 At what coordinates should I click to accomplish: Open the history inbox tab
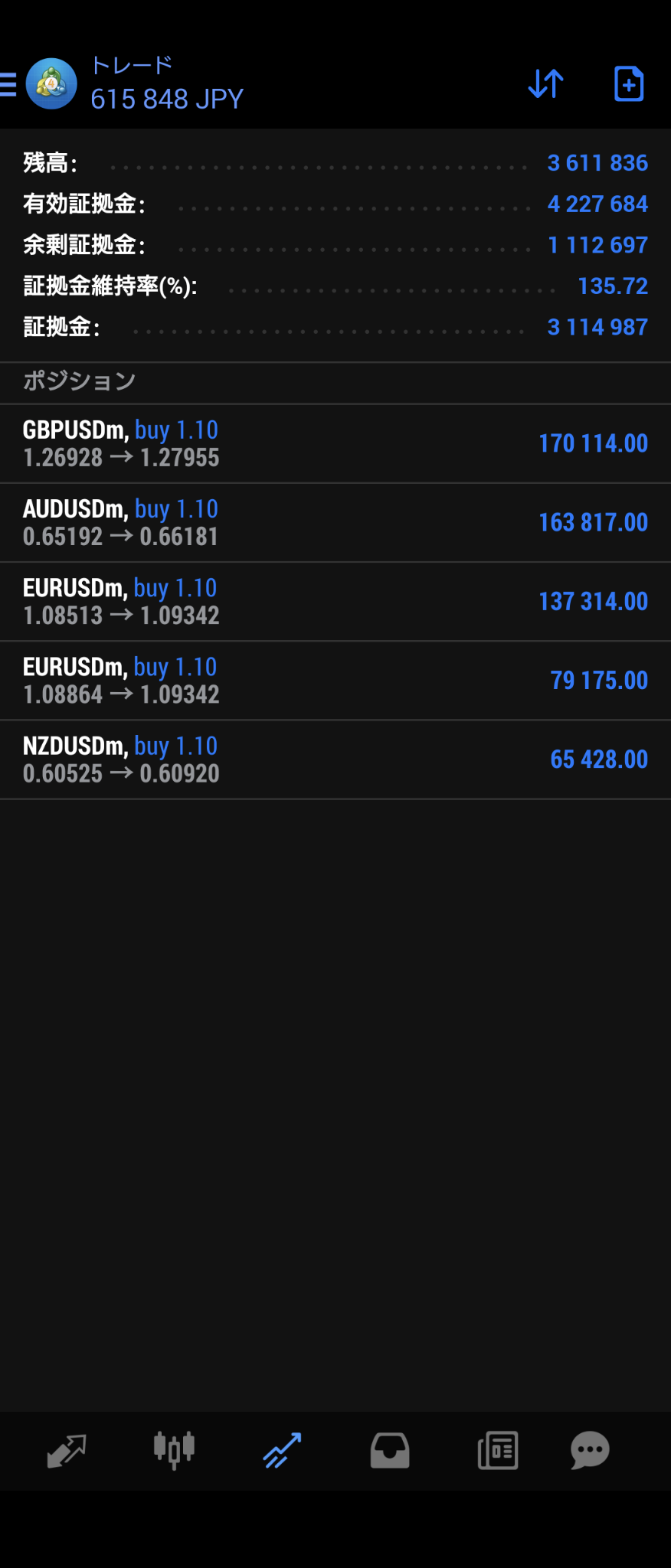(x=390, y=1450)
